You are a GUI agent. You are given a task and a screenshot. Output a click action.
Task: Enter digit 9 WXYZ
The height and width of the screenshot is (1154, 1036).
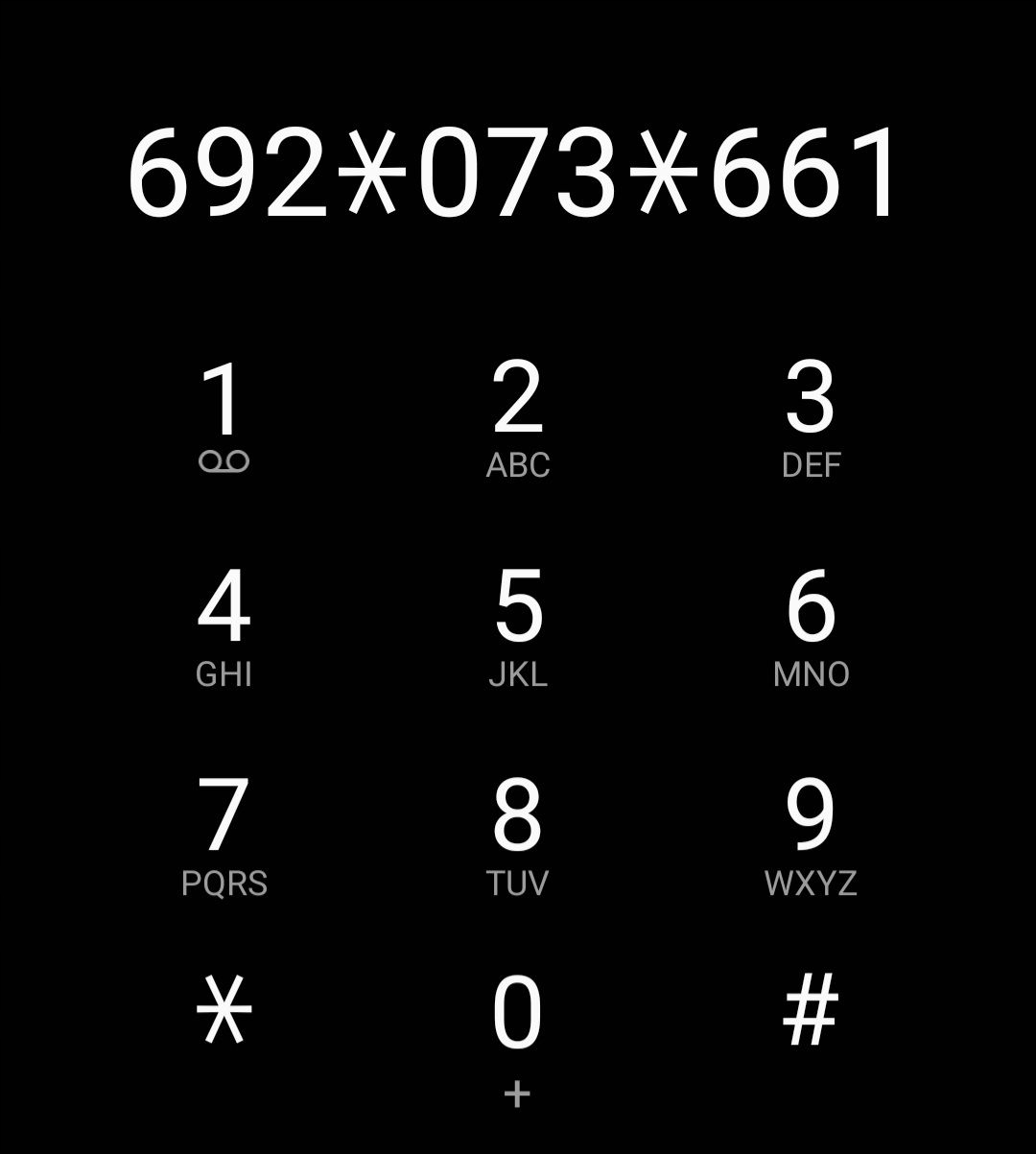pos(811,835)
